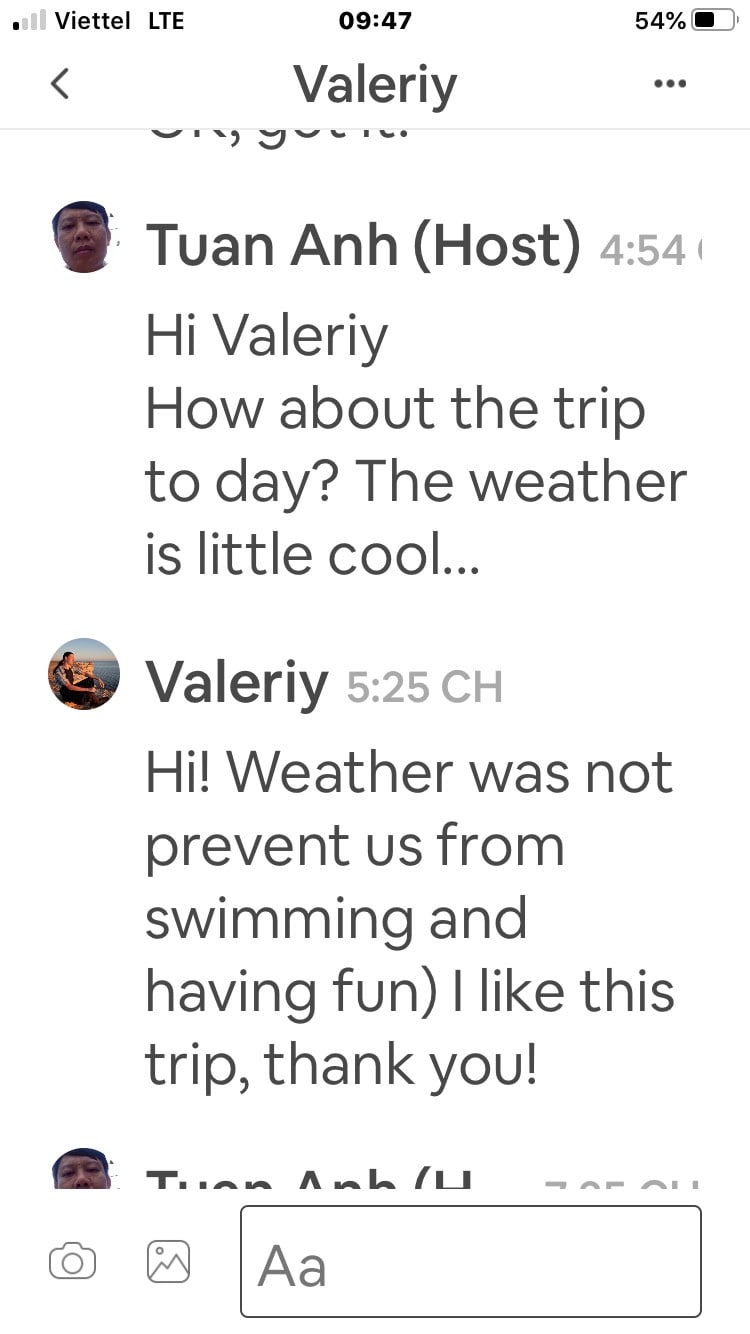
Task: Open the three-dot overflow menu
Action: point(669,84)
